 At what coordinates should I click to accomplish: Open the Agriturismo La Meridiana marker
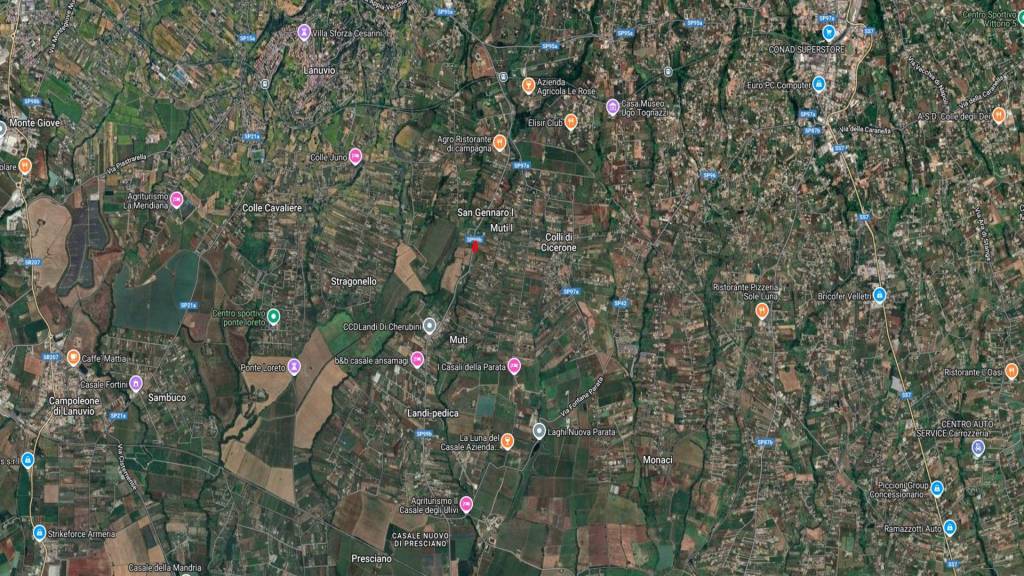coord(177,199)
